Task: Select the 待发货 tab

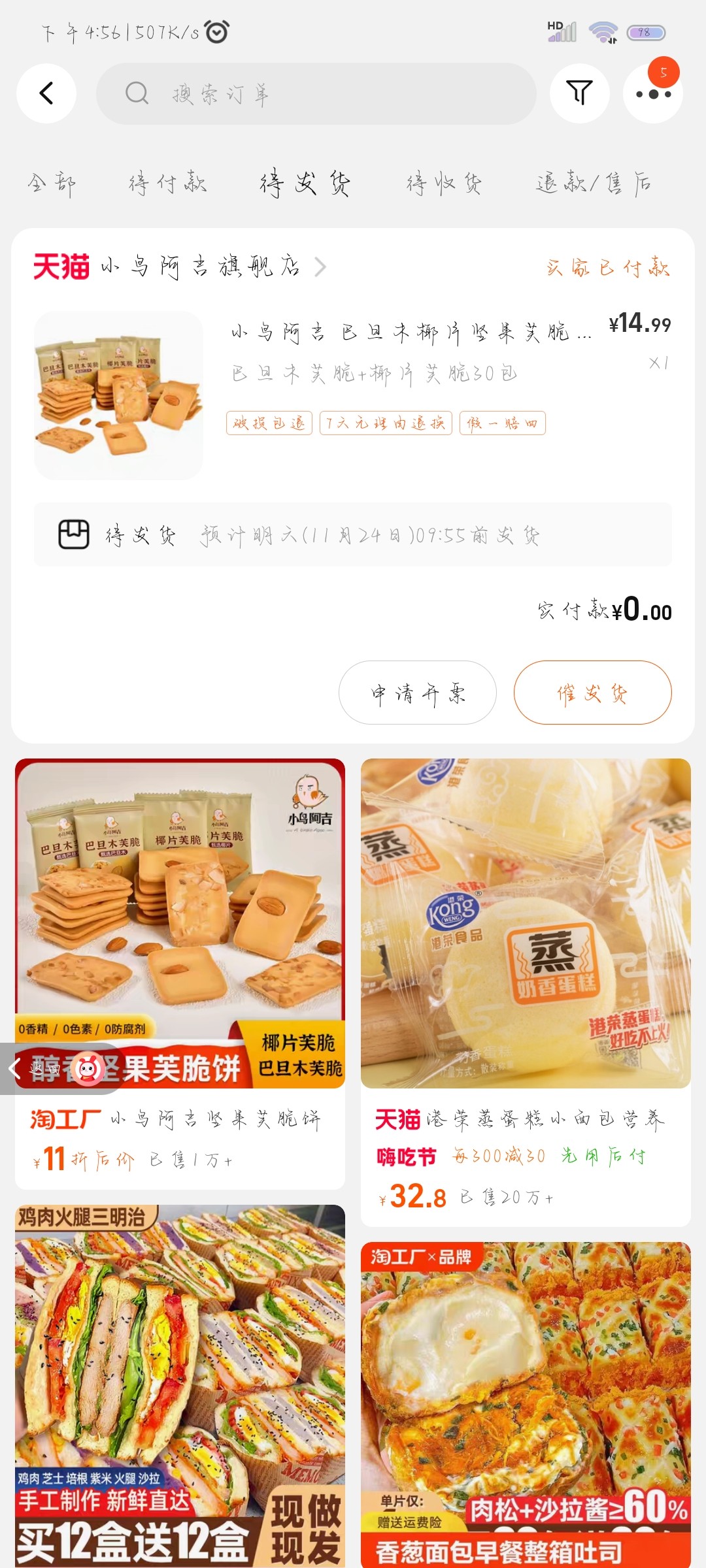Action: (x=305, y=183)
